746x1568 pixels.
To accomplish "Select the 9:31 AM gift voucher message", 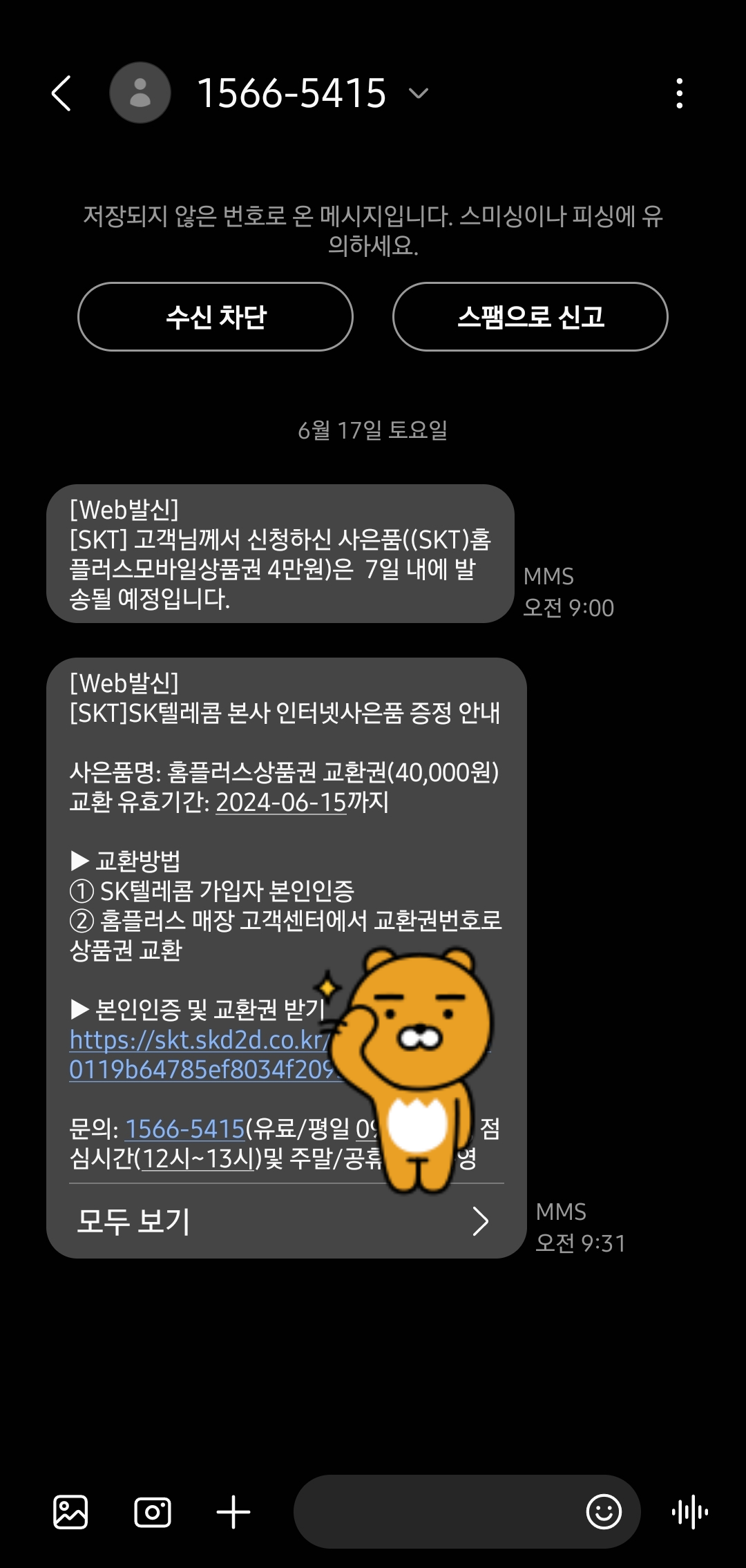I will [x=207, y=760].
